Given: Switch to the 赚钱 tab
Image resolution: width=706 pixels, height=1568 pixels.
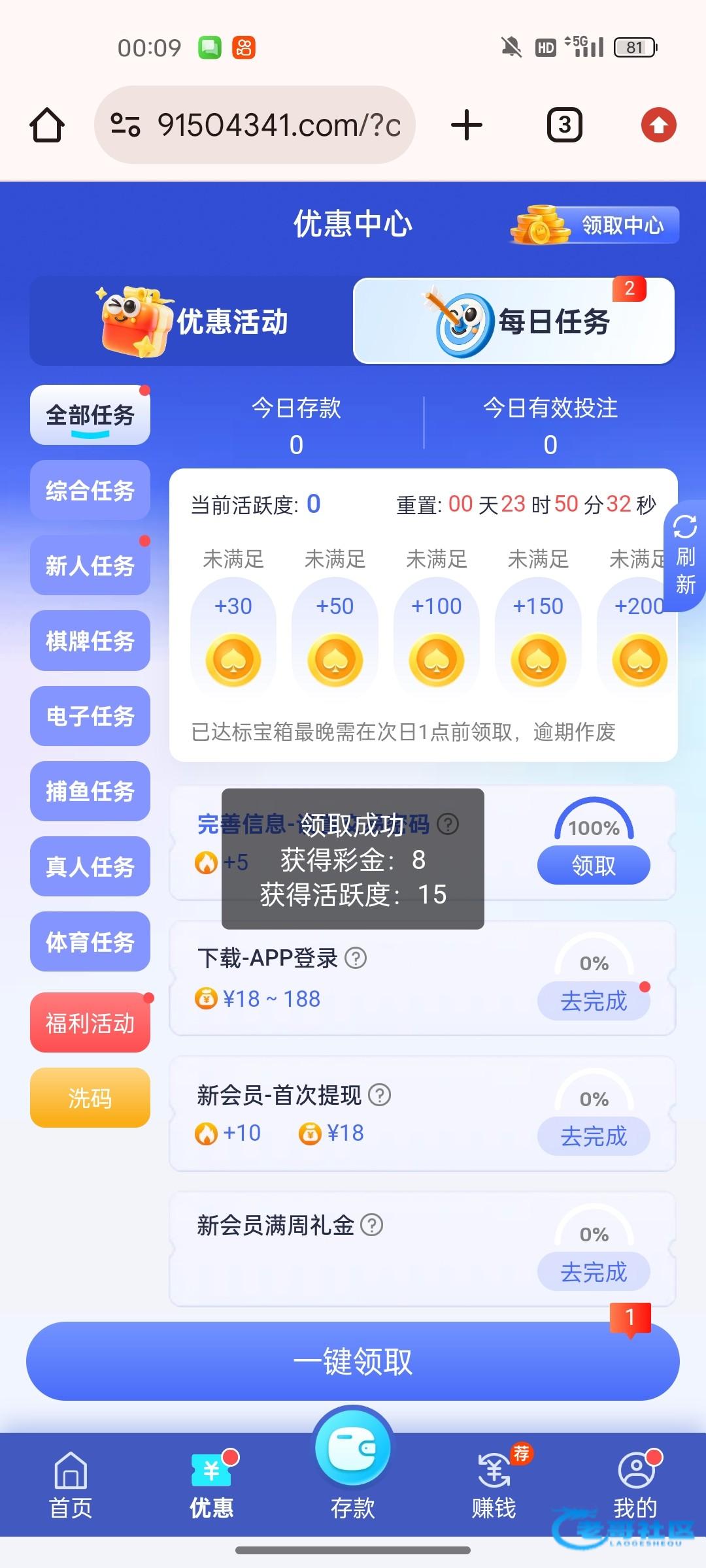Looking at the screenshot, I should [494, 1484].
